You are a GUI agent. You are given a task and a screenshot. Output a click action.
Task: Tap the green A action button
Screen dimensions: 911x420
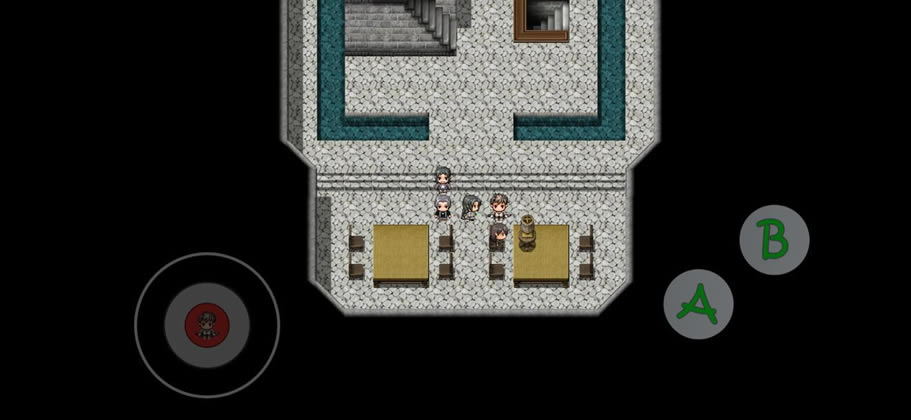click(698, 303)
